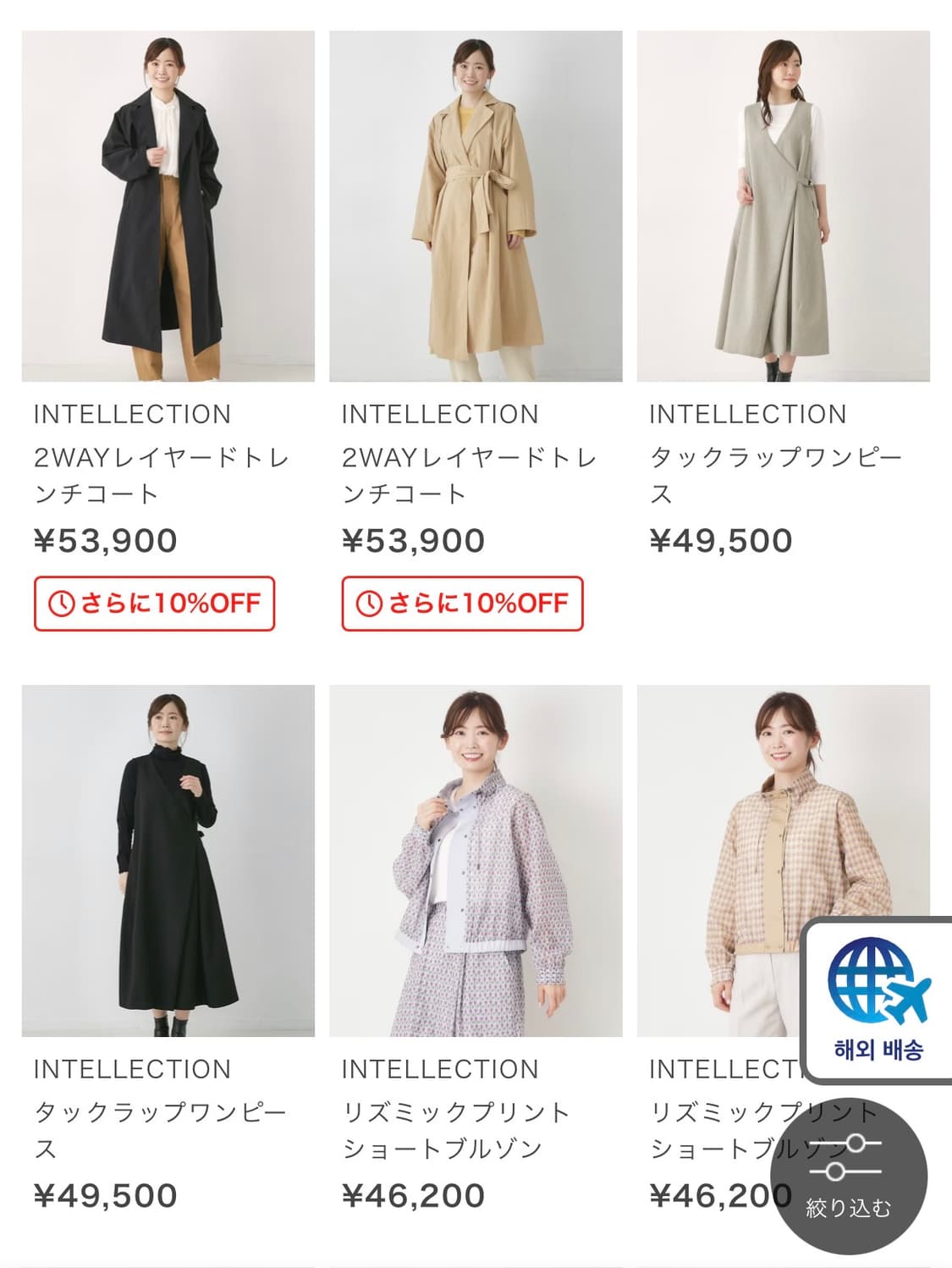Image resolution: width=952 pixels, height=1268 pixels.
Task: Click the ¥49,500 price of grey wrap dress
Action: 719,539
